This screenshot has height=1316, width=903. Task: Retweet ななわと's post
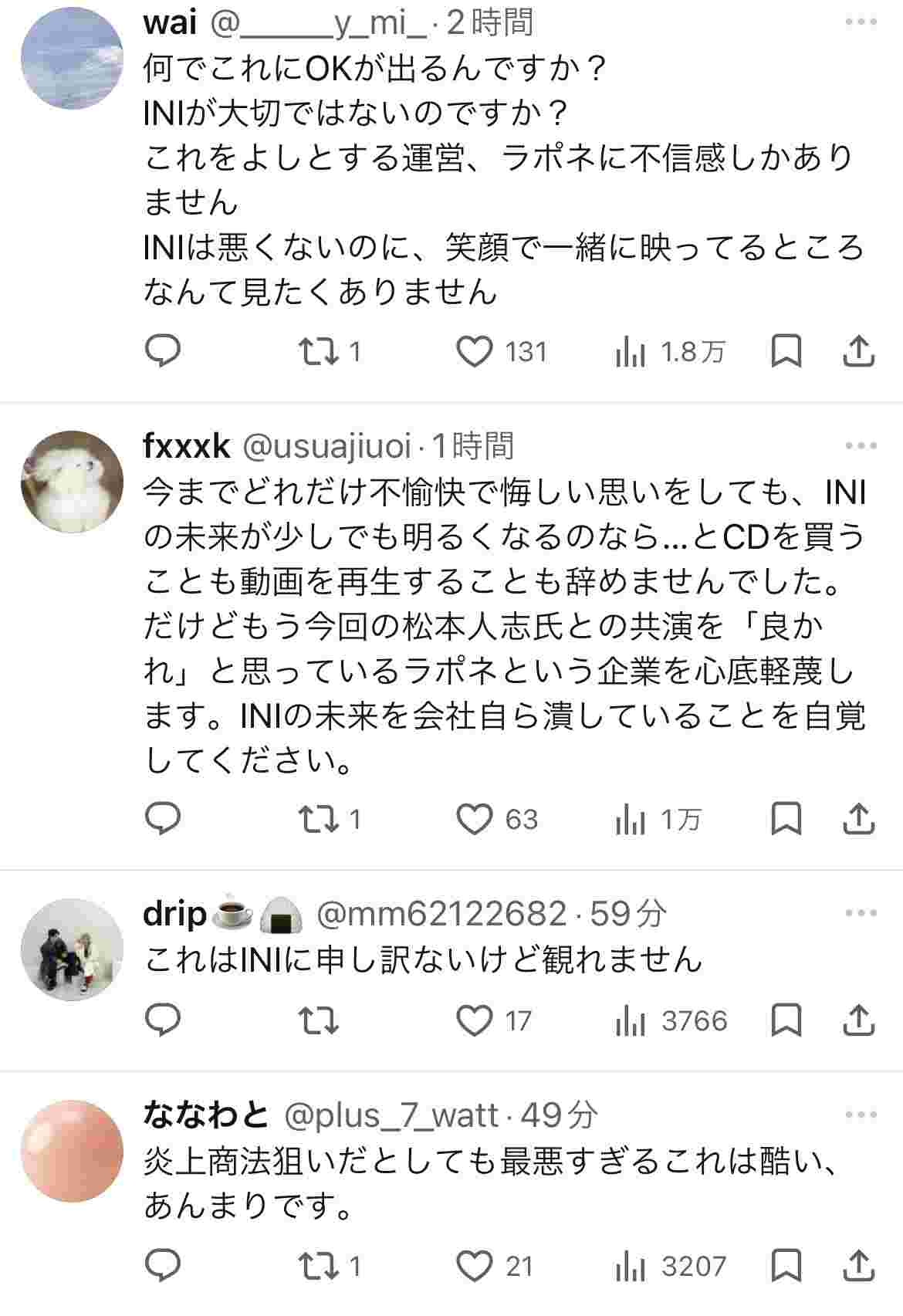[319, 1266]
